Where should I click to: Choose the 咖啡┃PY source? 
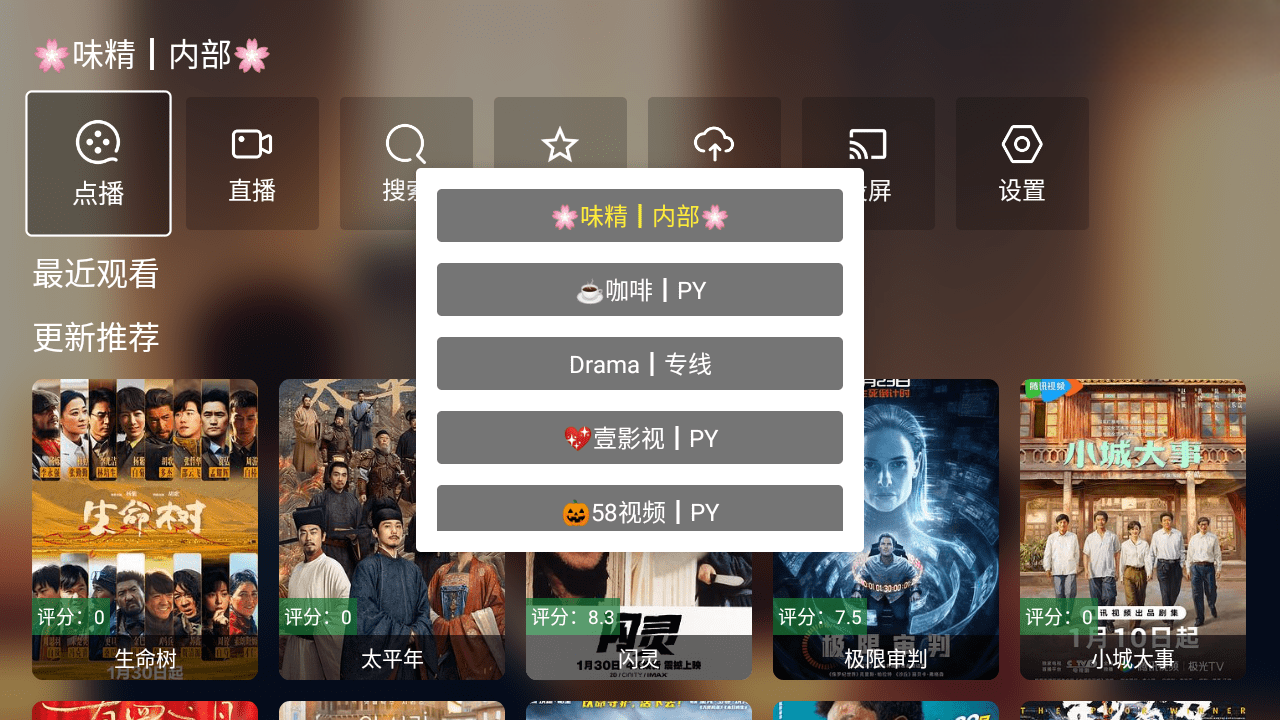[640, 290]
